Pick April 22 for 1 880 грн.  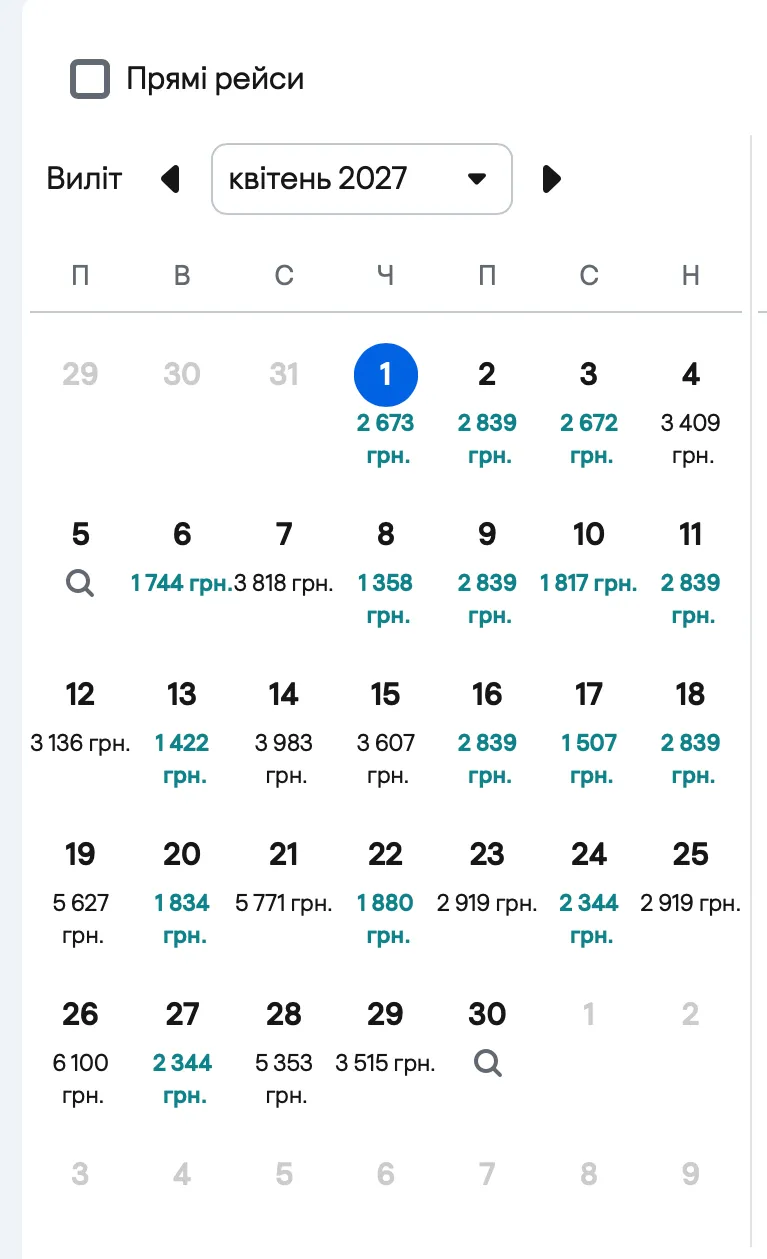(386, 891)
